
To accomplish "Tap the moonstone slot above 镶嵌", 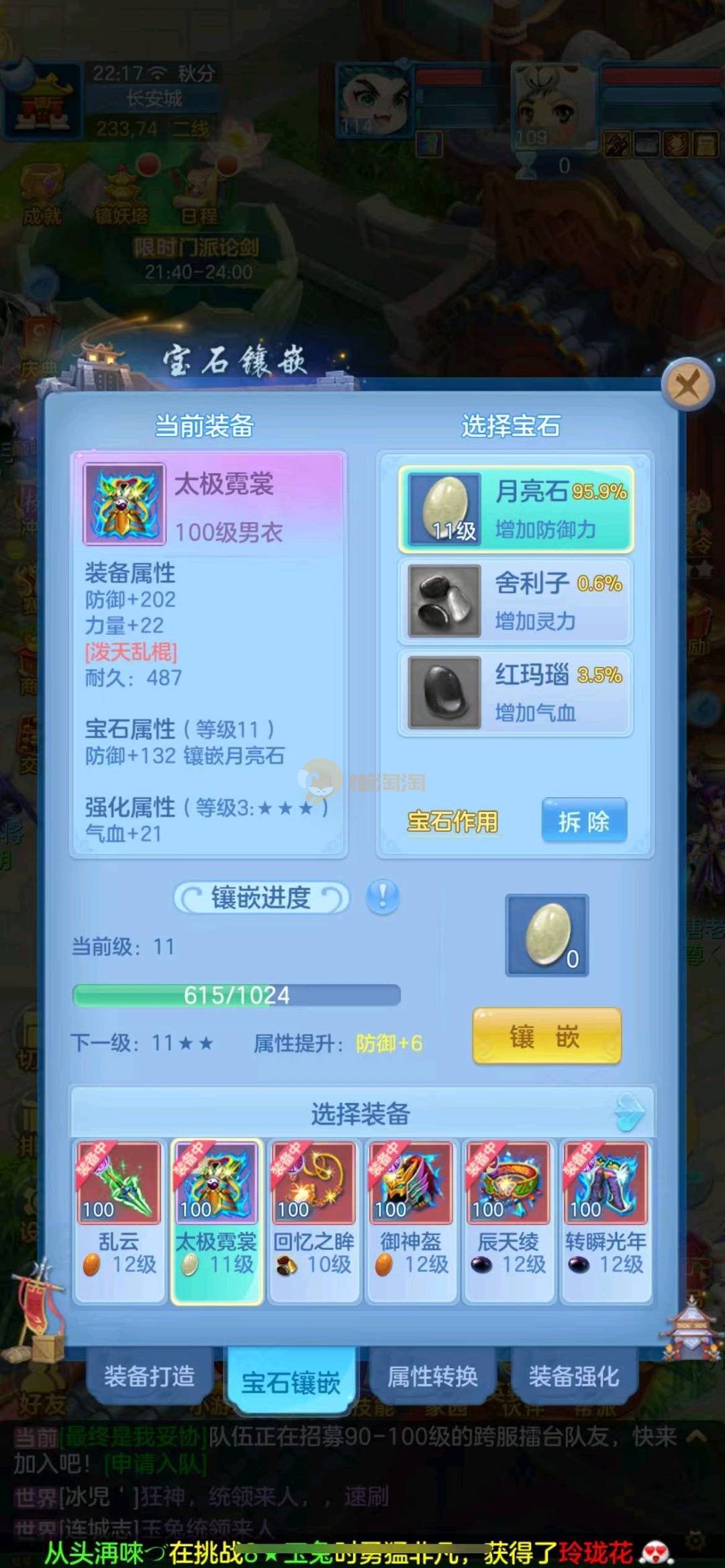I will click(x=546, y=935).
